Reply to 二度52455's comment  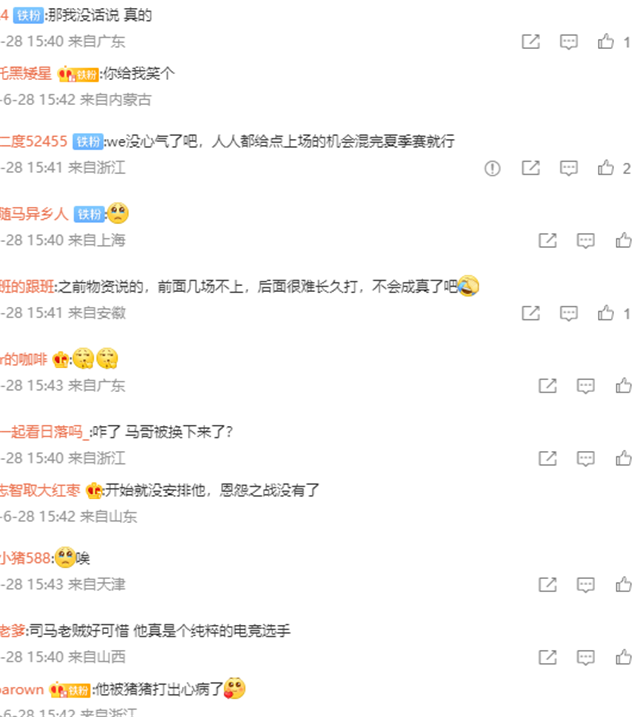568,168
